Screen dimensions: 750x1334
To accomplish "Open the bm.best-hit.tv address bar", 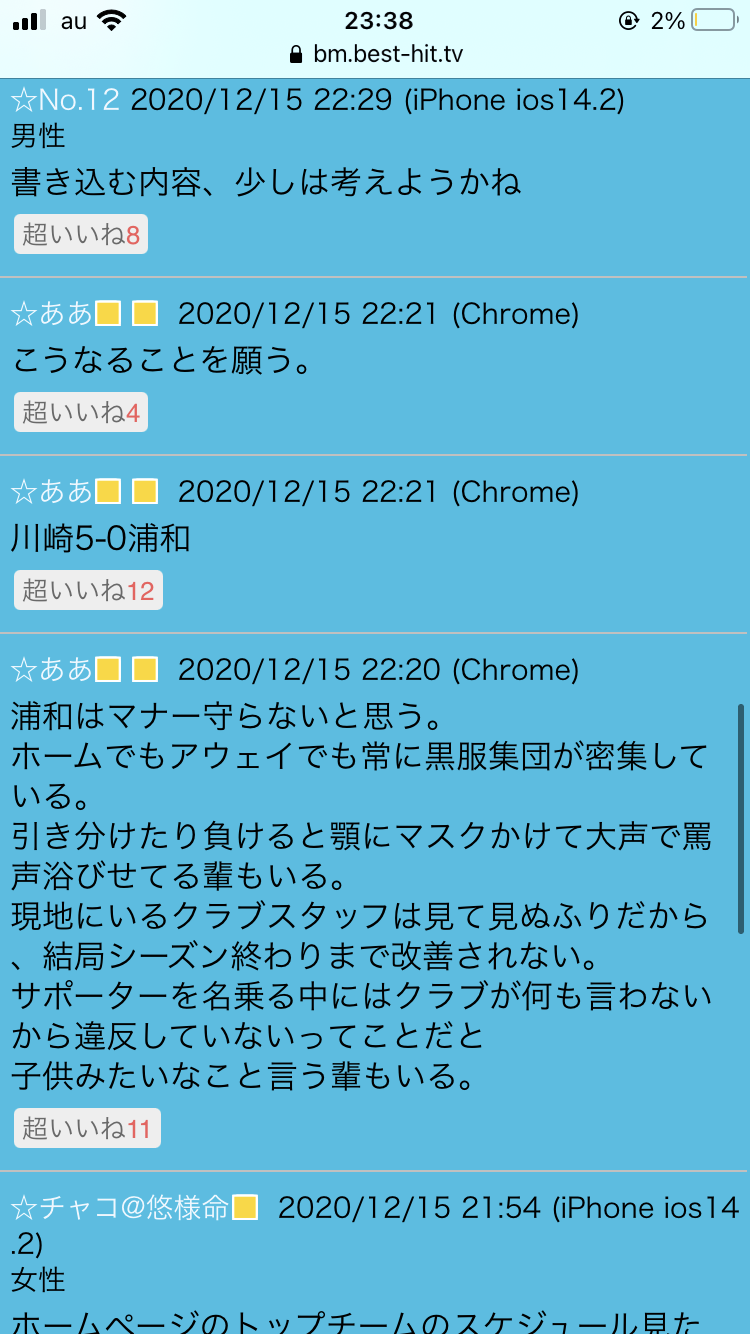I will point(375,54).
